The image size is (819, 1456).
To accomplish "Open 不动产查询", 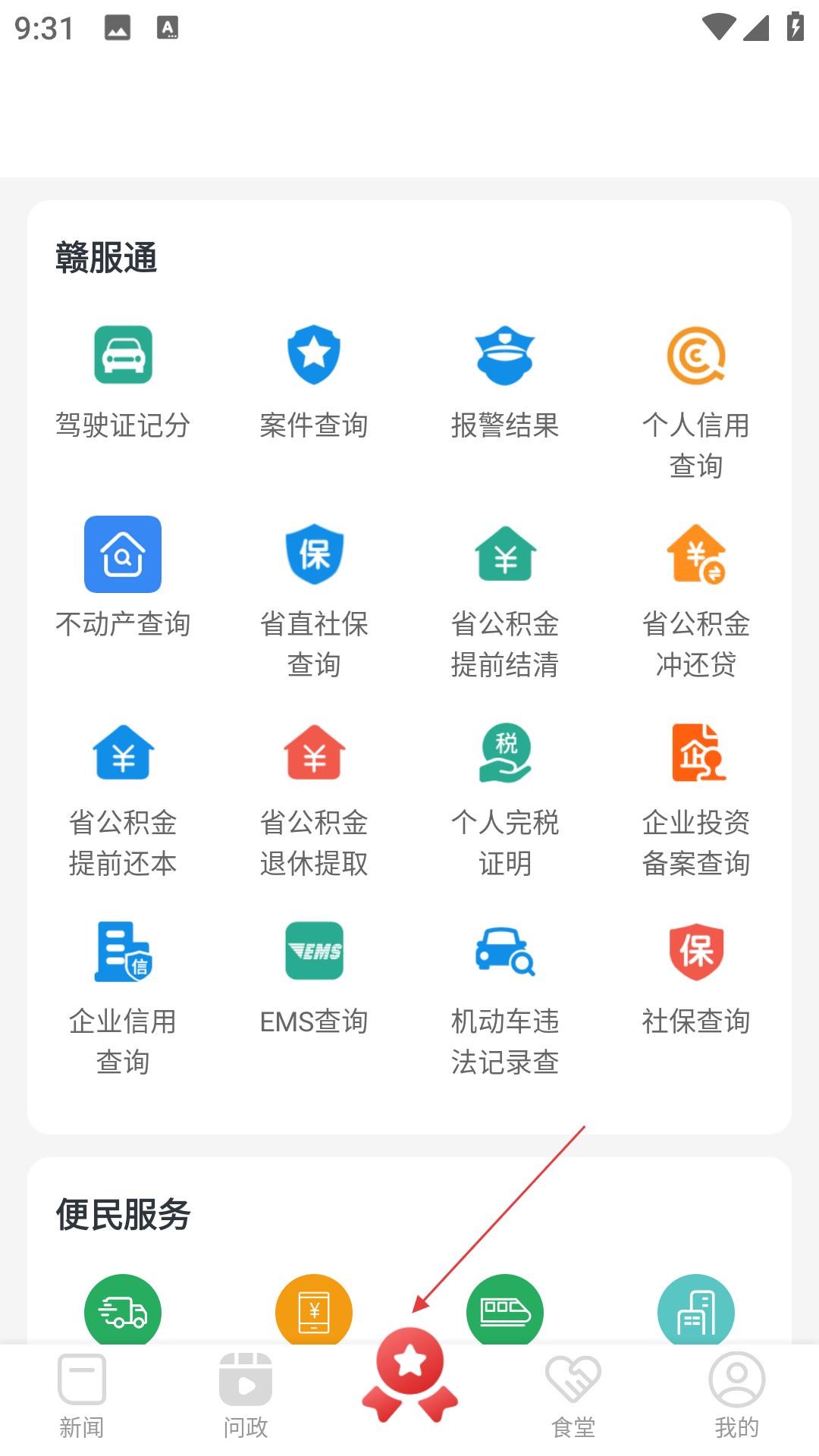I will 123,578.
